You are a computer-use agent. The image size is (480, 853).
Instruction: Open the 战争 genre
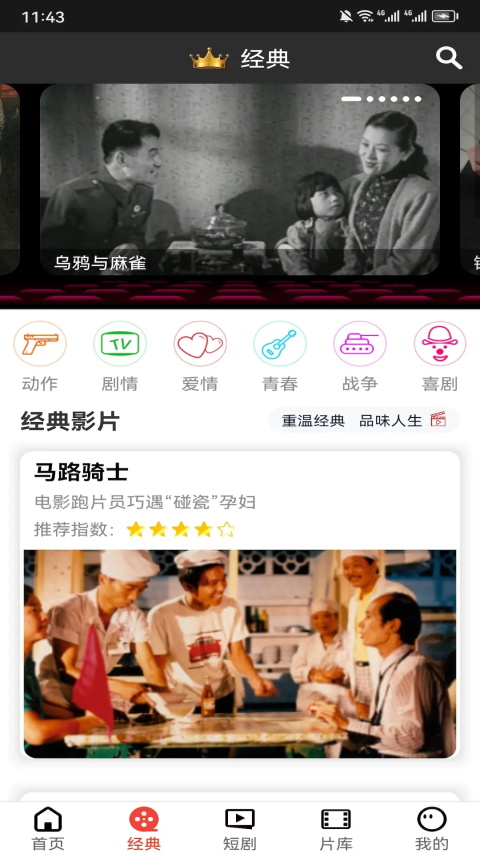[x=360, y=356]
